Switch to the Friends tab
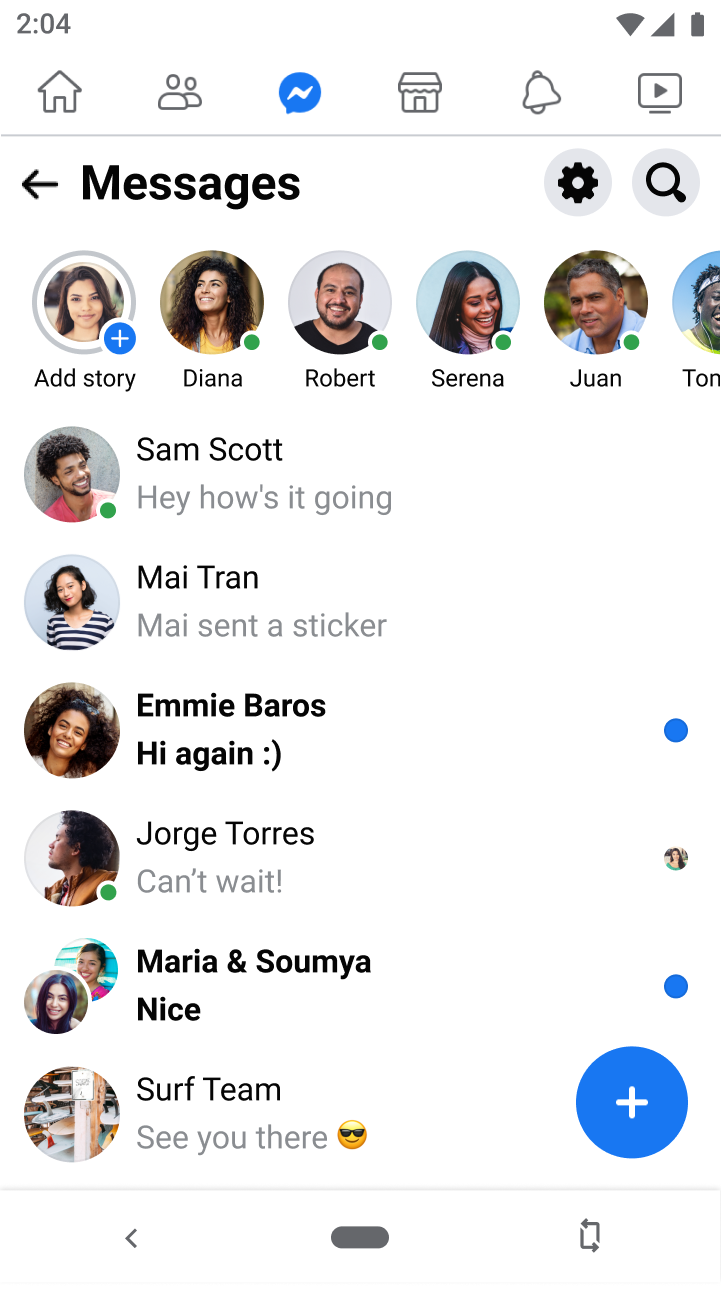Viewport: 721px width, 1307px height. click(180, 93)
